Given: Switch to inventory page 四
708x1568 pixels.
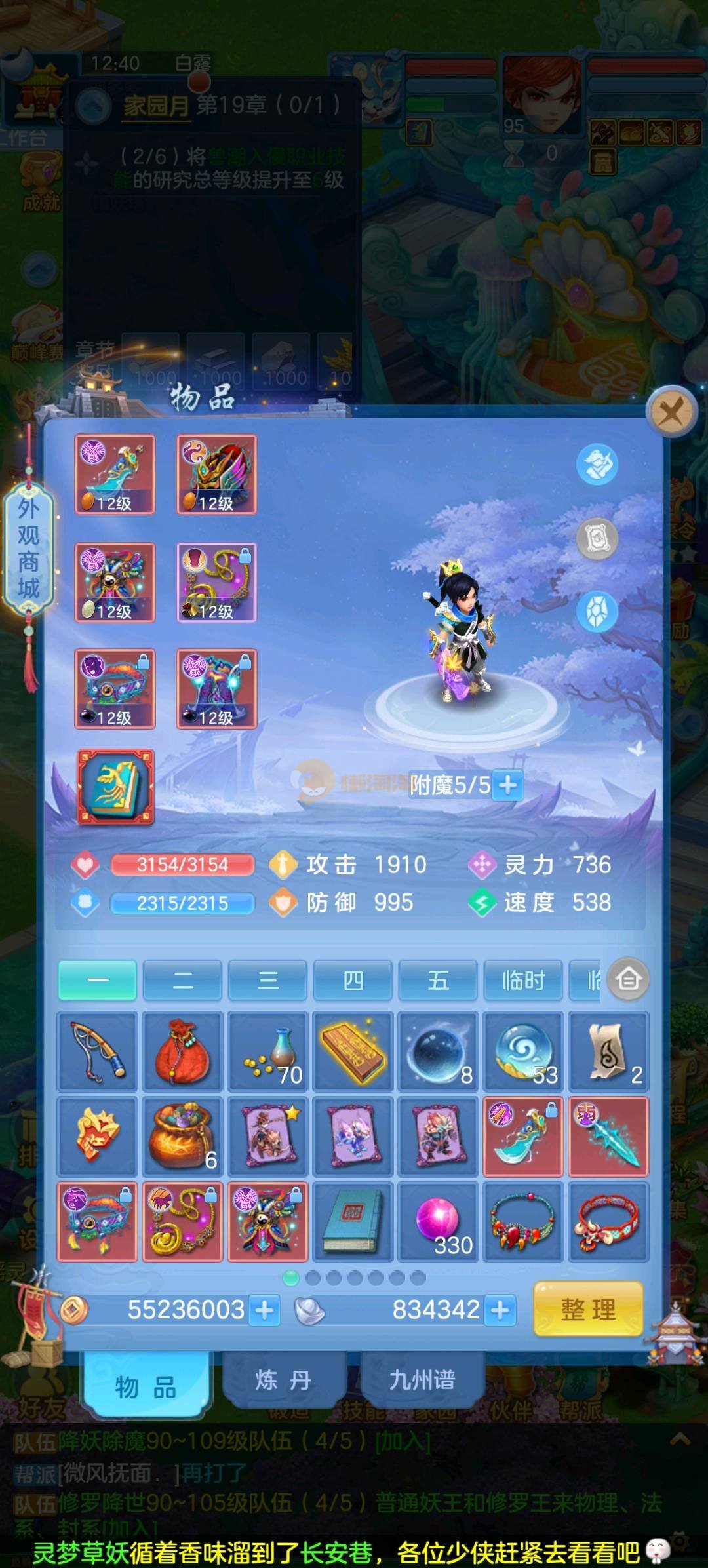Looking at the screenshot, I should (353, 980).
